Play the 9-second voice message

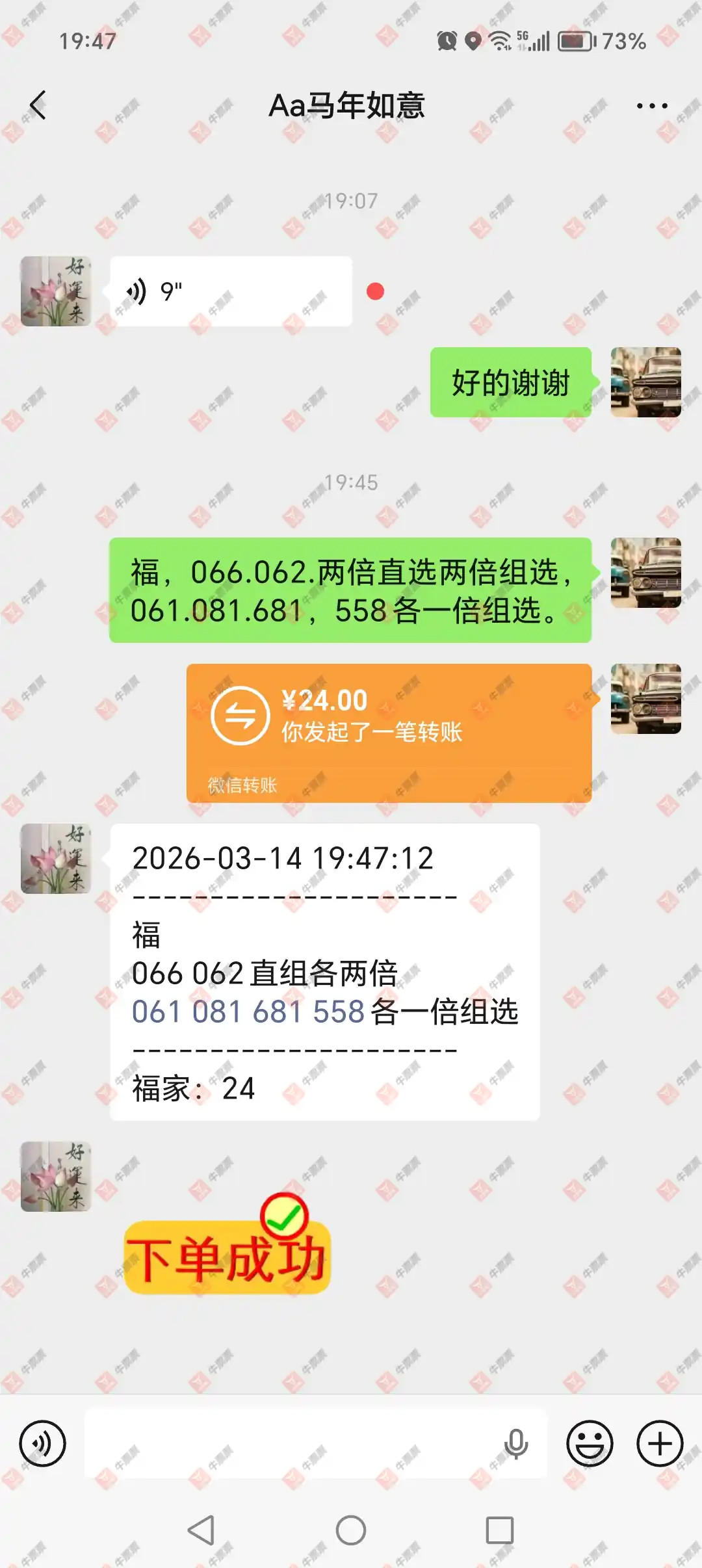pyautogui.click(x=231, y=291)
